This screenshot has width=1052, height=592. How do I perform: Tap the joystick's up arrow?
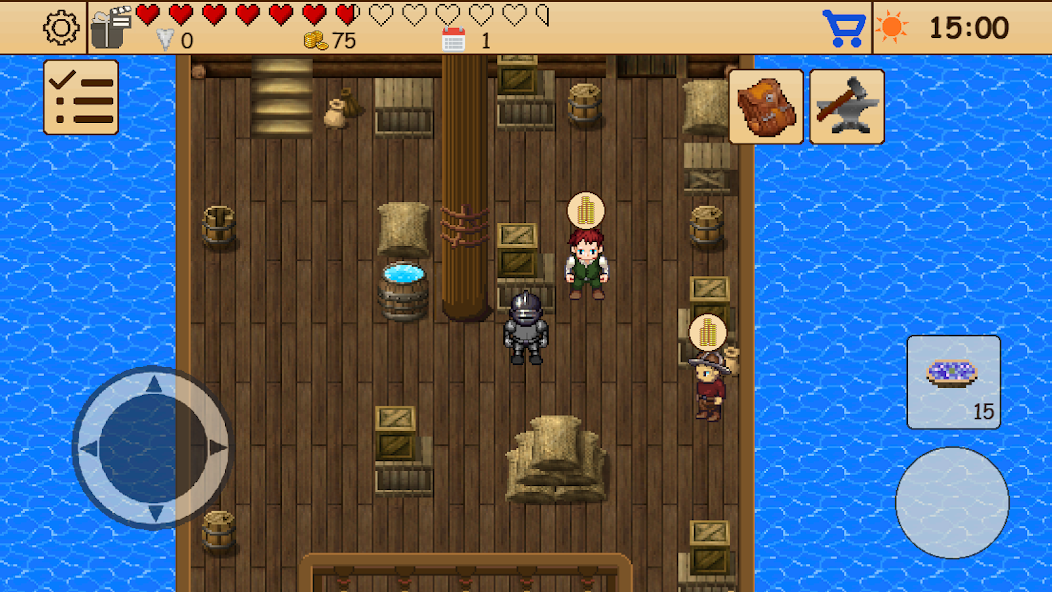click(153, 385)
